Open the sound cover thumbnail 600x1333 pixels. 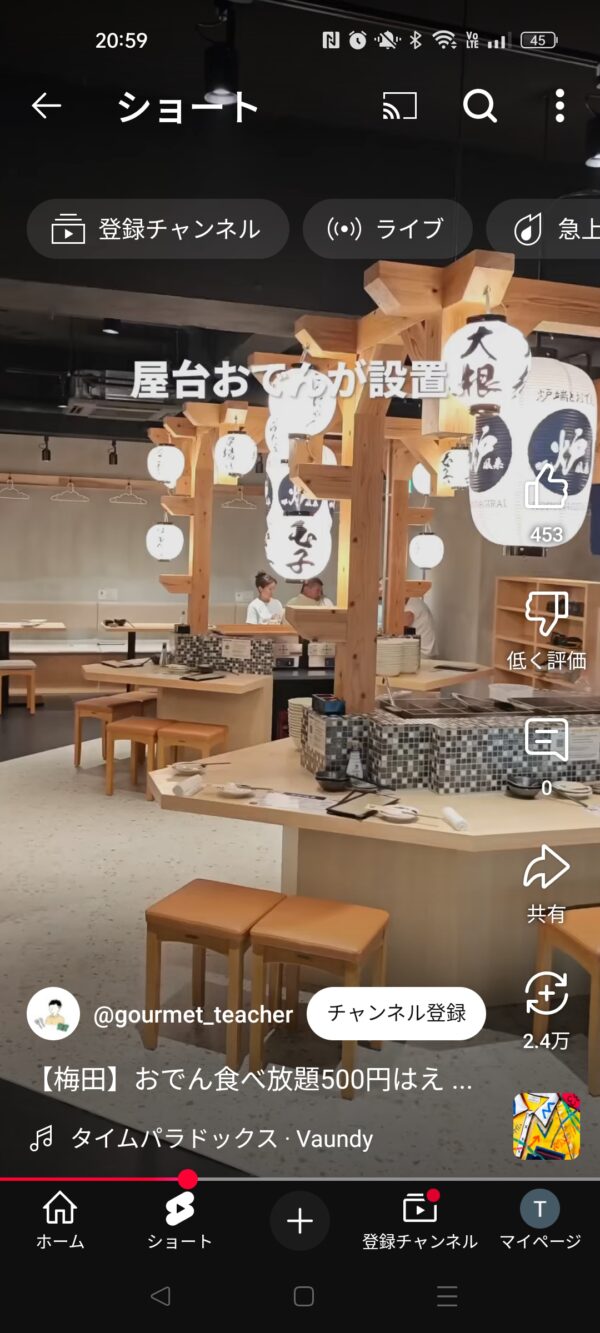click(x=546, y=1126)
